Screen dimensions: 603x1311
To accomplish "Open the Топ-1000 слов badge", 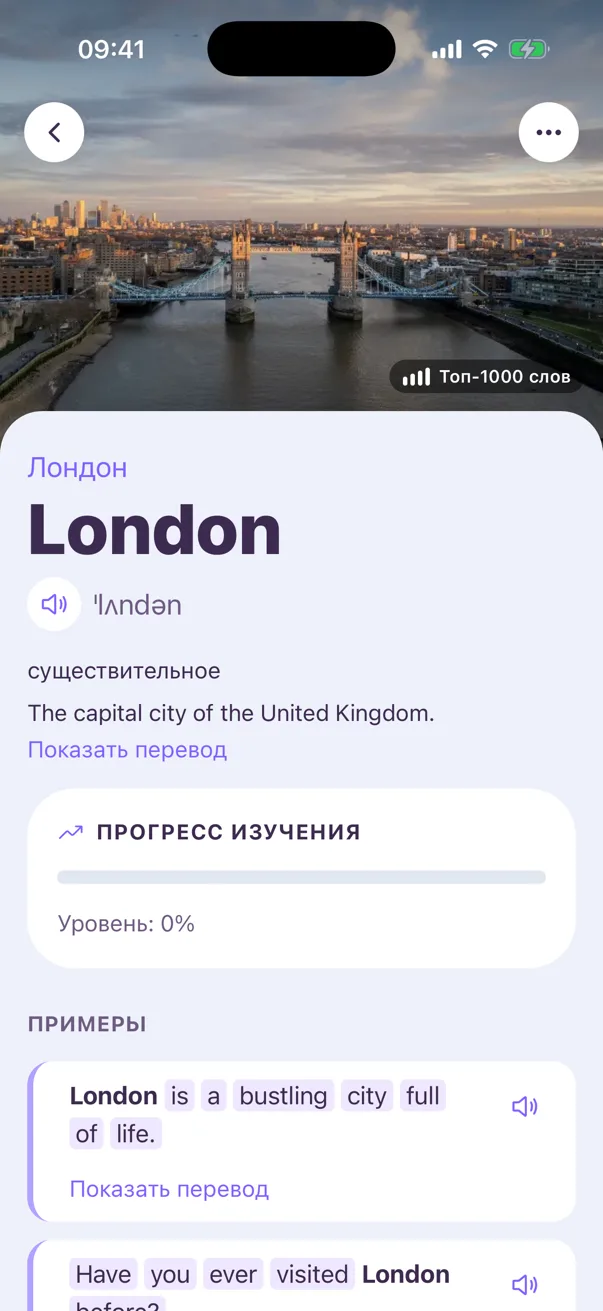I will pyautogui.click(x=487, y=377).
